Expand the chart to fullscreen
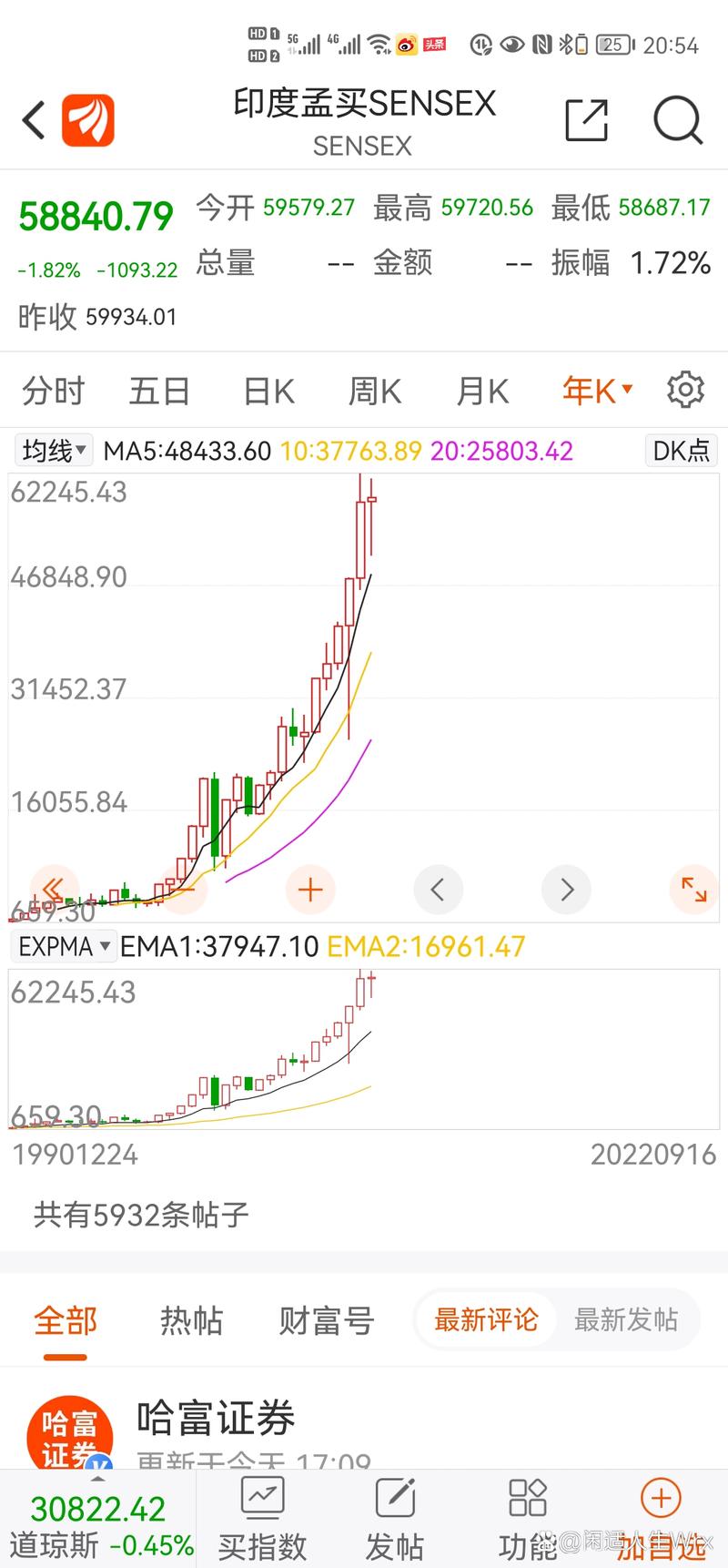This screenshot has height=1568, width=728. pyautogui.click(x=694, y=889)
